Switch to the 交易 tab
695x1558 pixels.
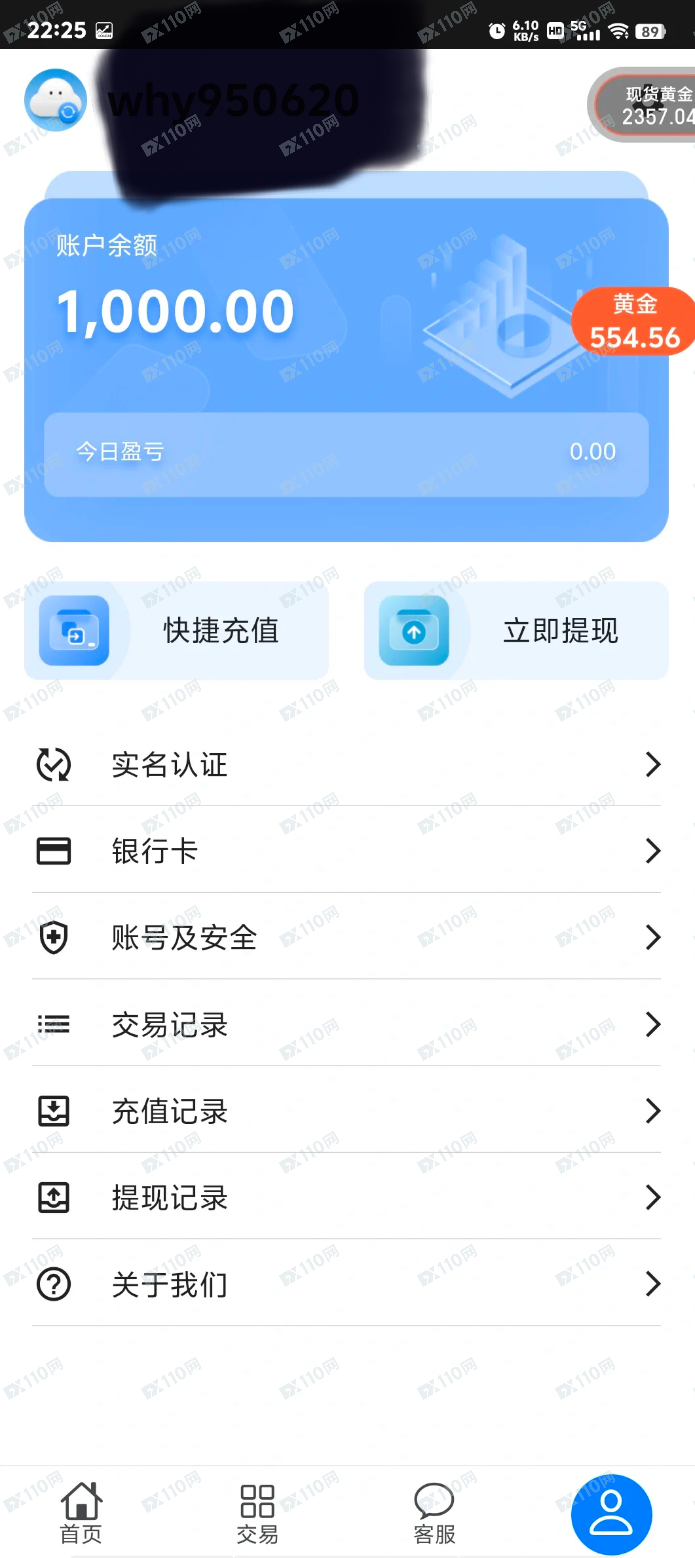pyautogui.click(x=257, y=1513)
